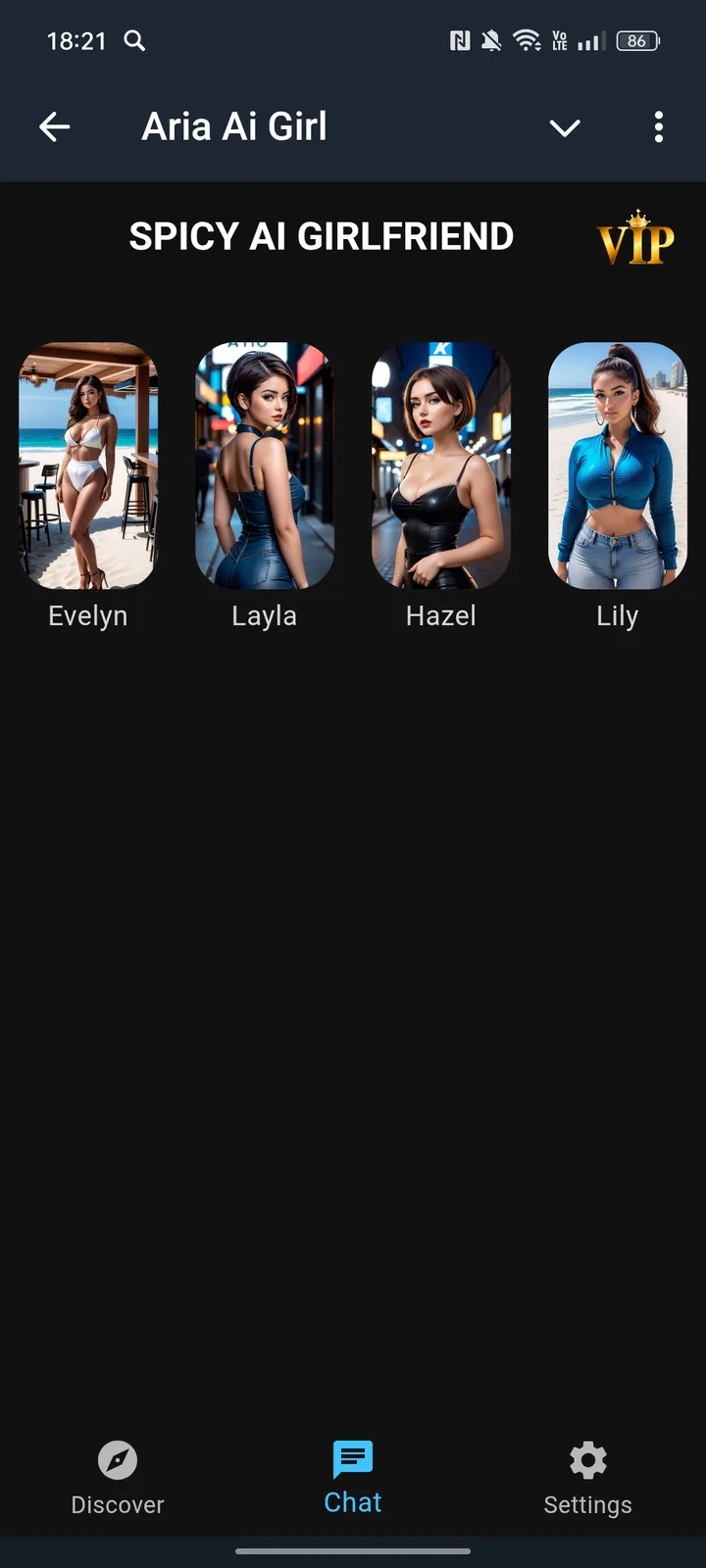
Task: Open the Settings gear icon
Action: coord(587,1460)
